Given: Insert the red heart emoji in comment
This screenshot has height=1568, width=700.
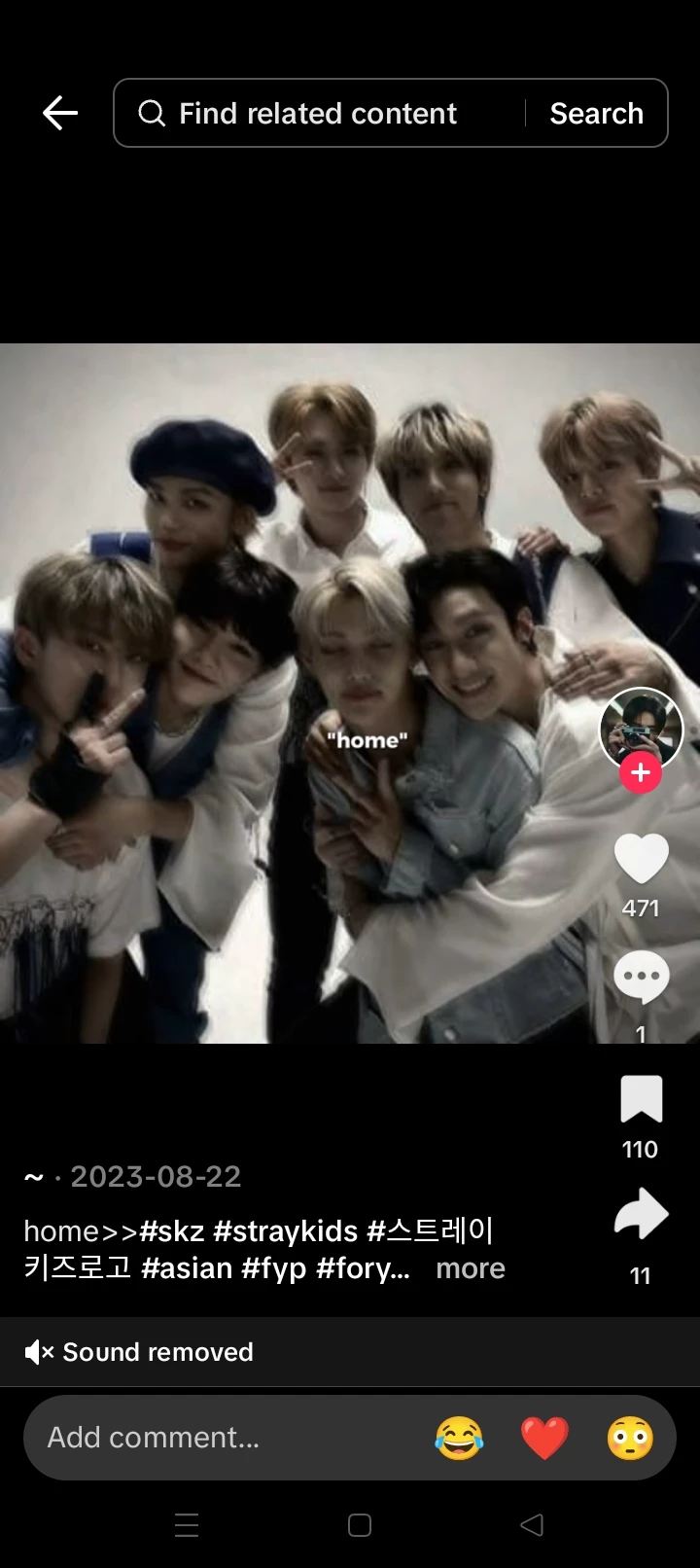Looking at the screenshot, I should (544, 1438).
